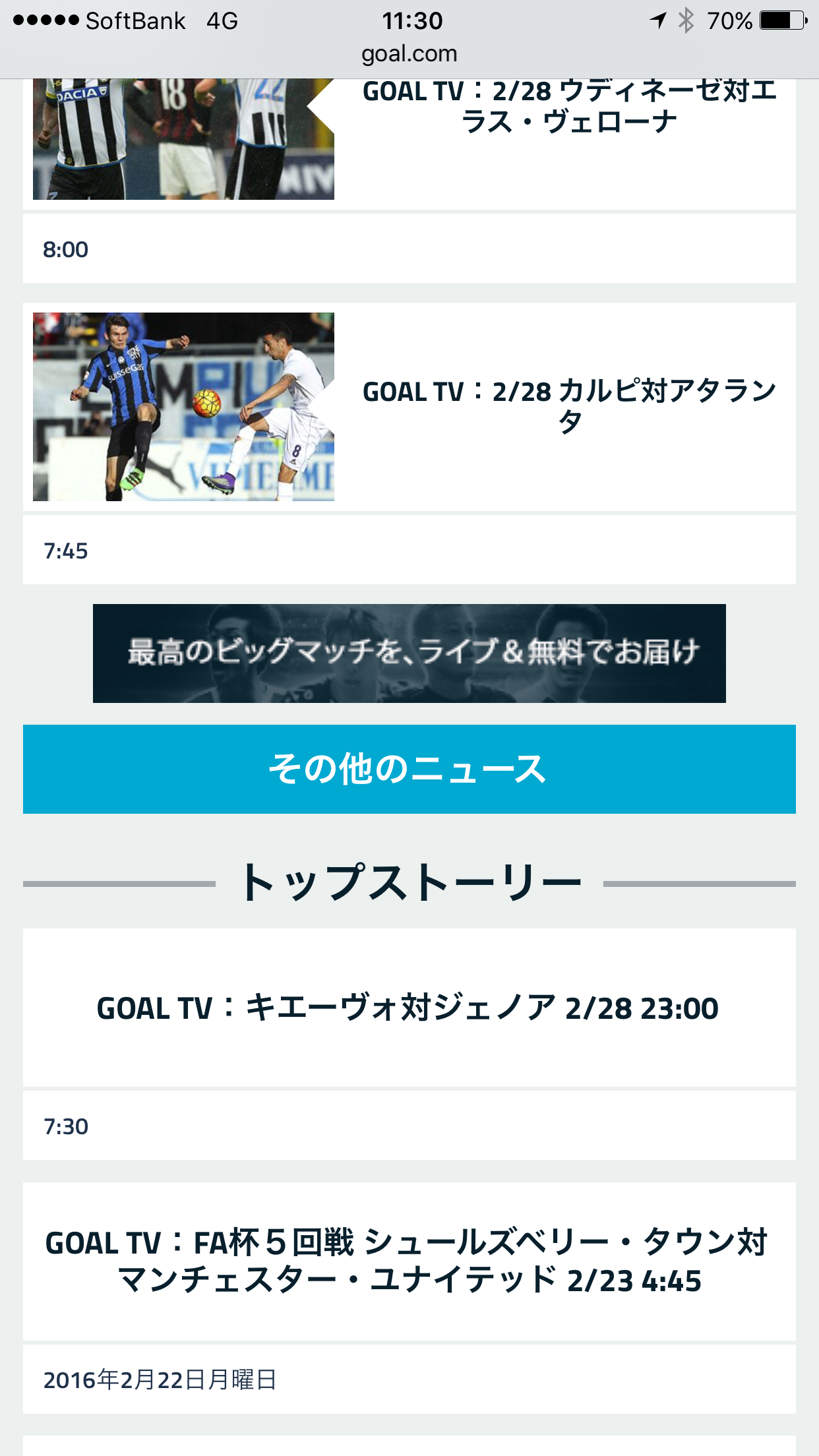This screenshot has width=819, height=1456.
Task: Open the ウディネーゼ対エラス・ヴェローナ article
Action: pyautogui.click(x=568, y=107)
